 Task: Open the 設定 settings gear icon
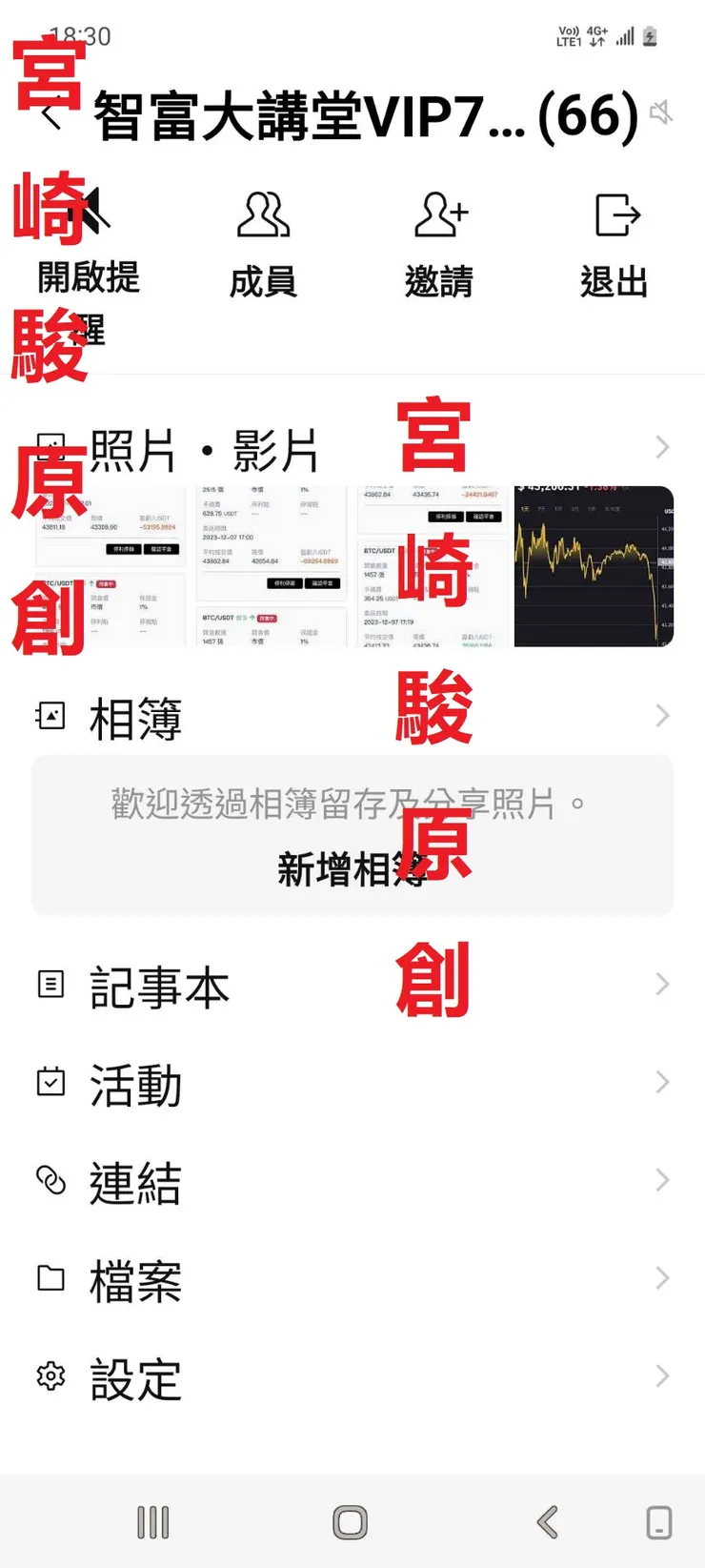click(50, 1375)
